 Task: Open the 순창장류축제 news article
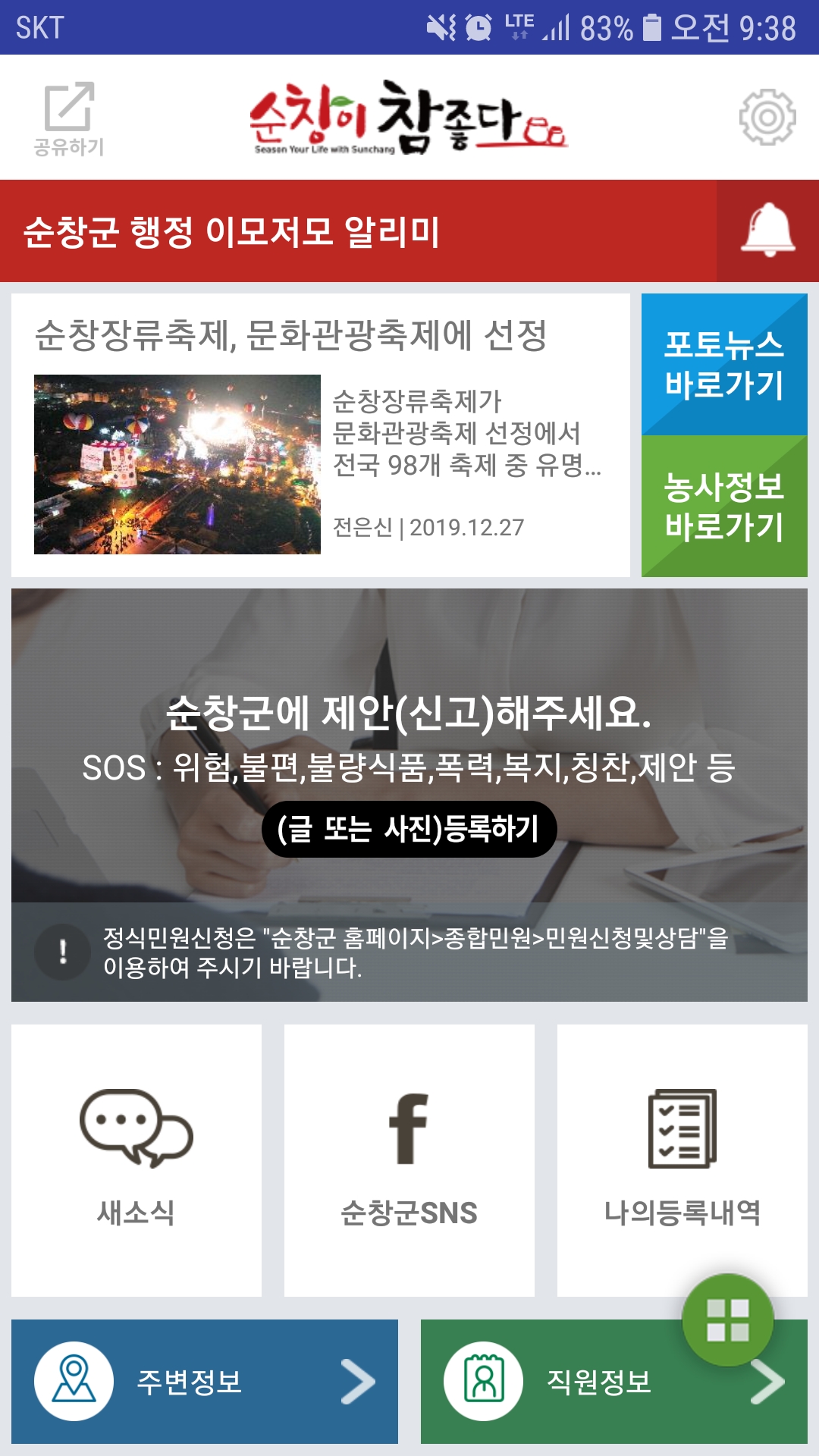[320, 435]
